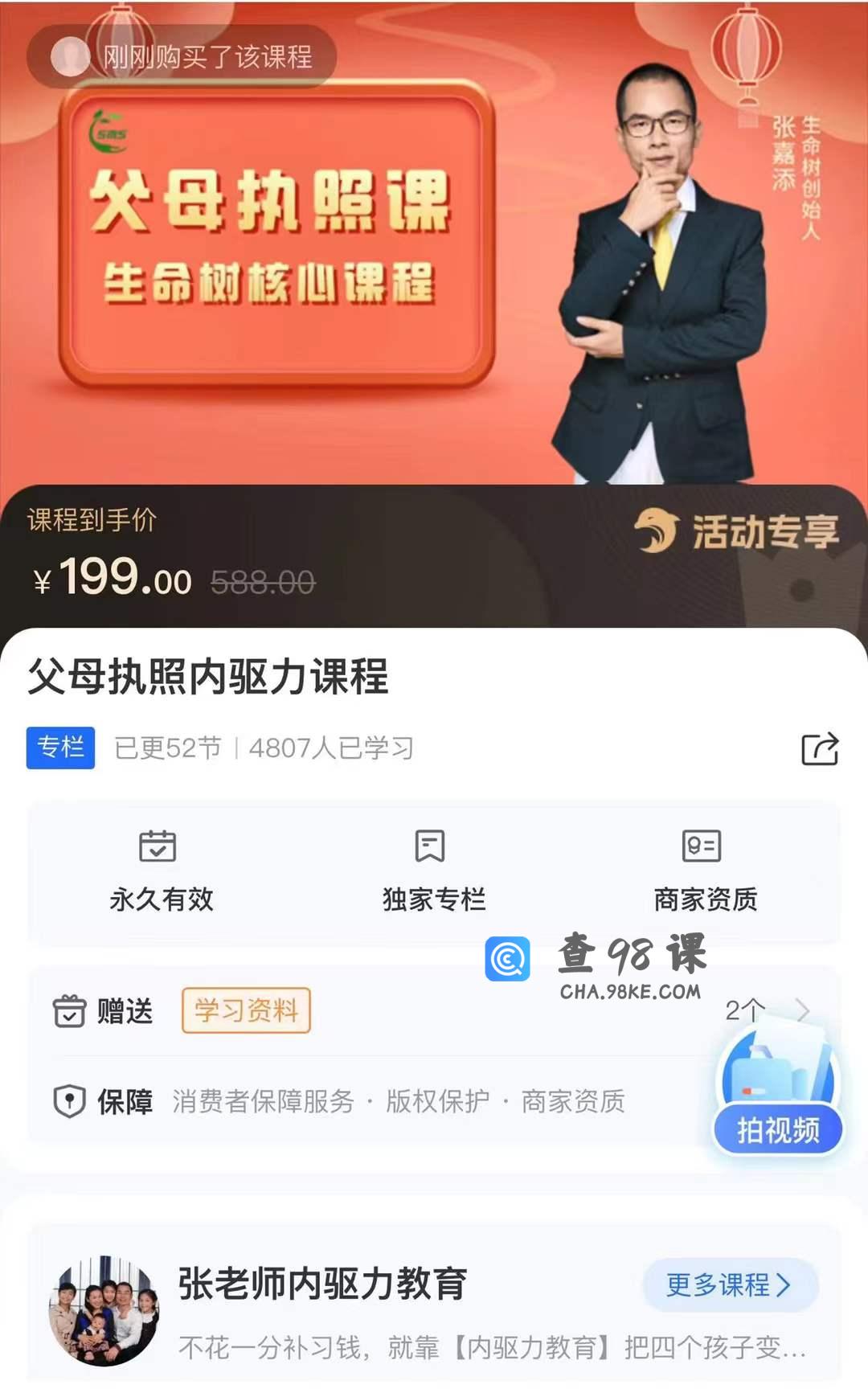
Task: Open 更多课程 from 张老师内驱力教育
Action: [730, 1284]
